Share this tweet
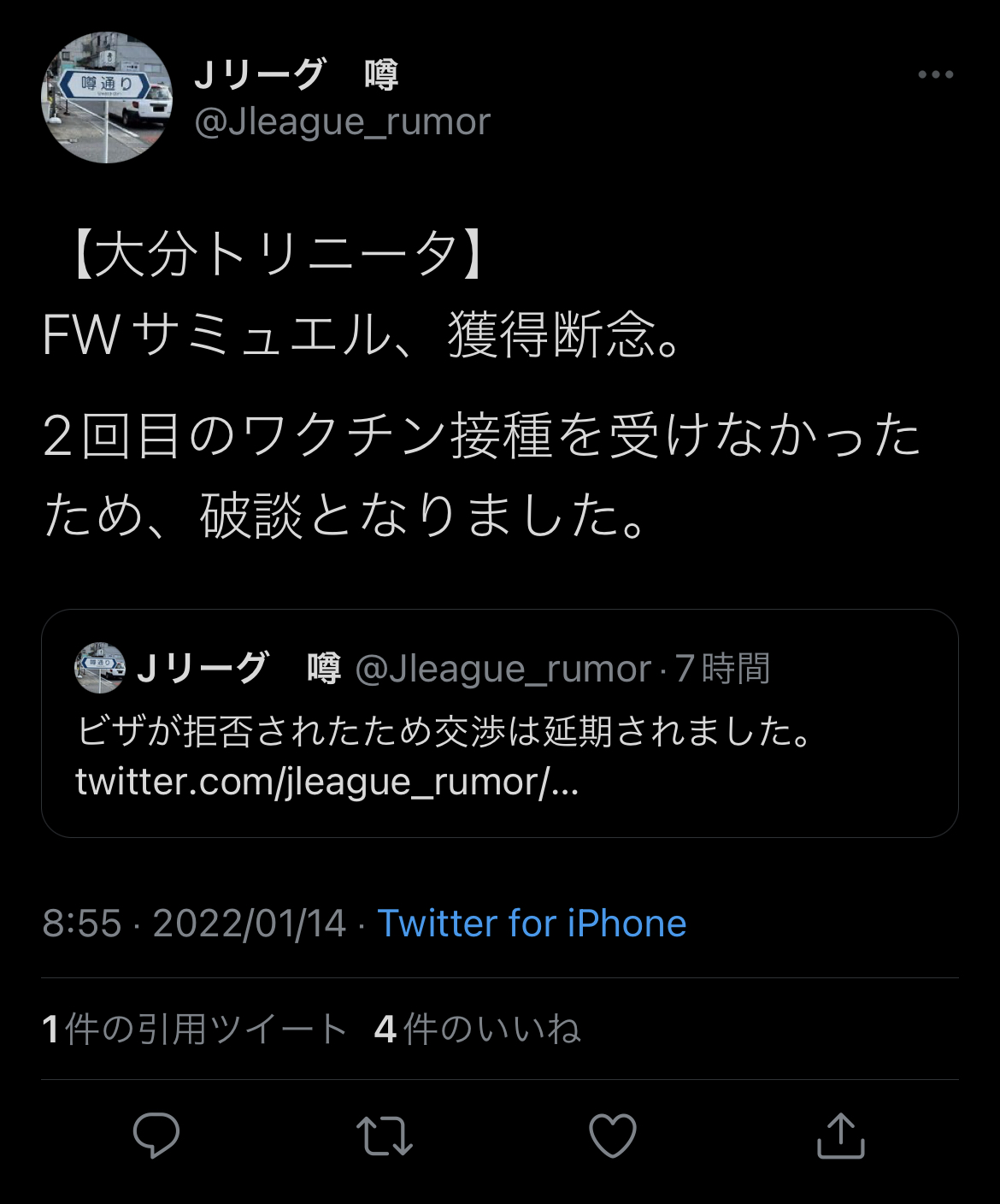This screenshot has width=1000, height=1204. pyautogui.click(x=841, y=1136)
